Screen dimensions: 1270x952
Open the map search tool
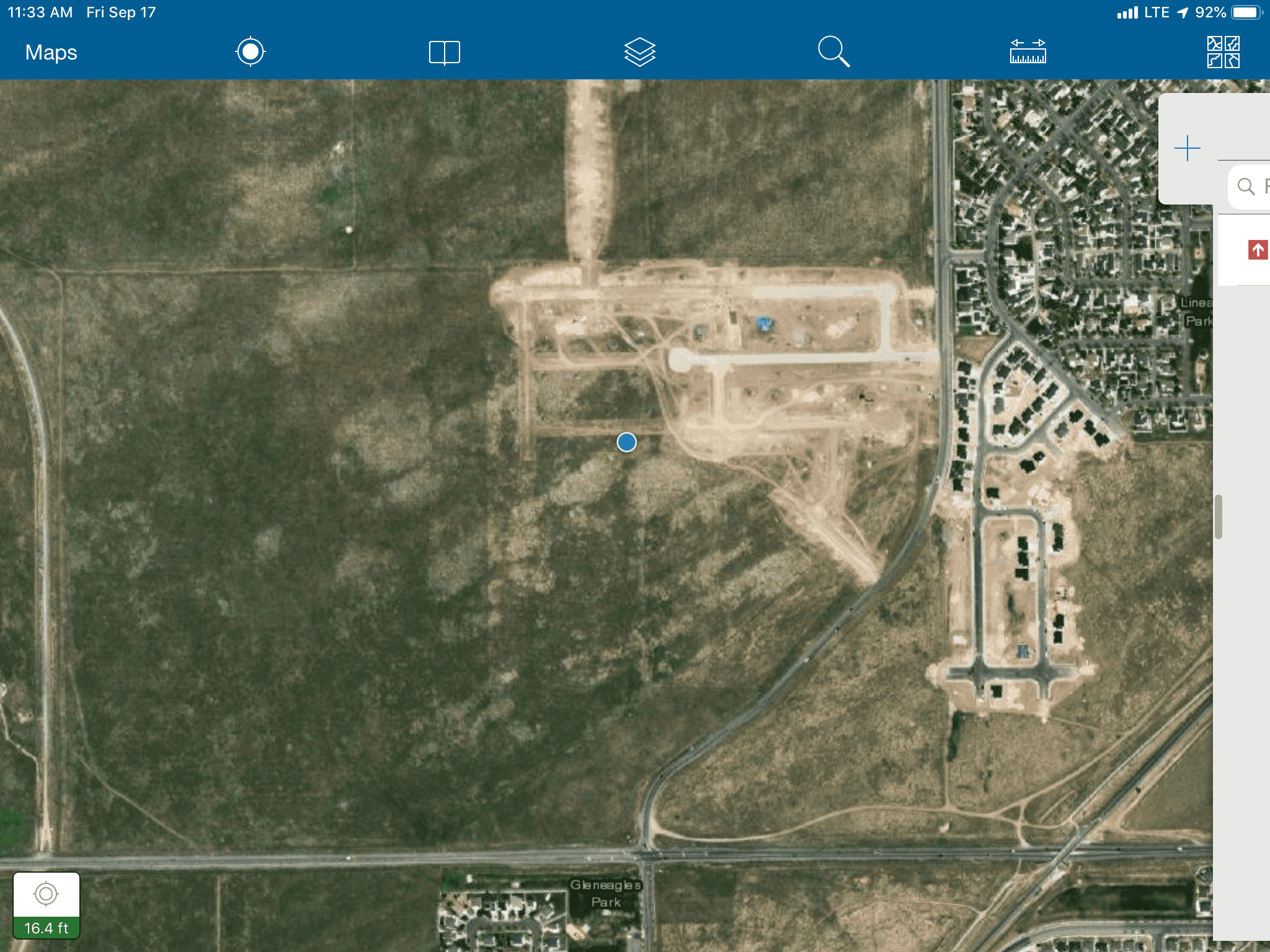pyautogui.click(x=833, y=52)
